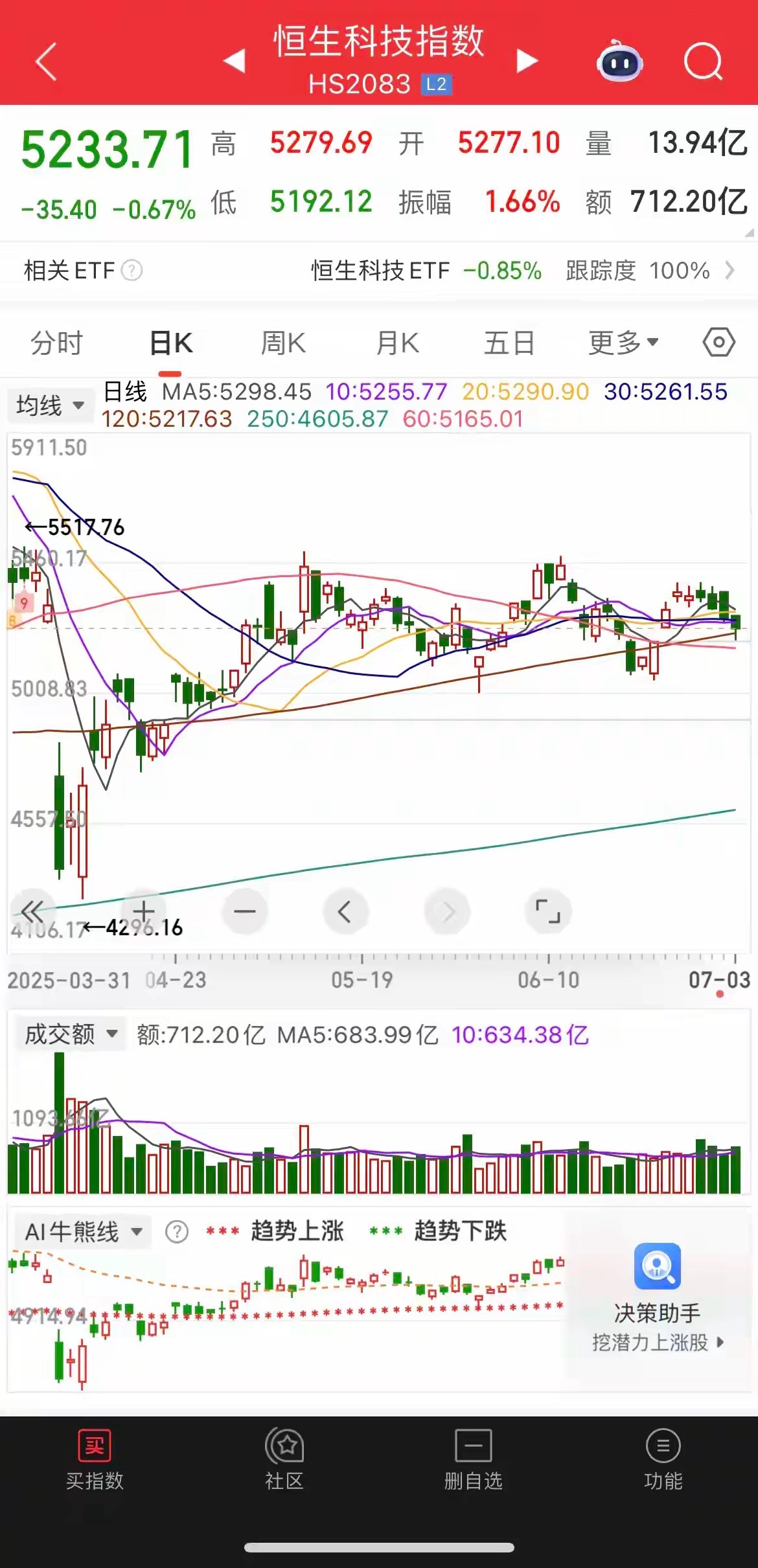This screenshot has height=1568, width=758.
Task: Zoom out the chart with minus button
Action: pyautogui.click(x=245, y=911)
